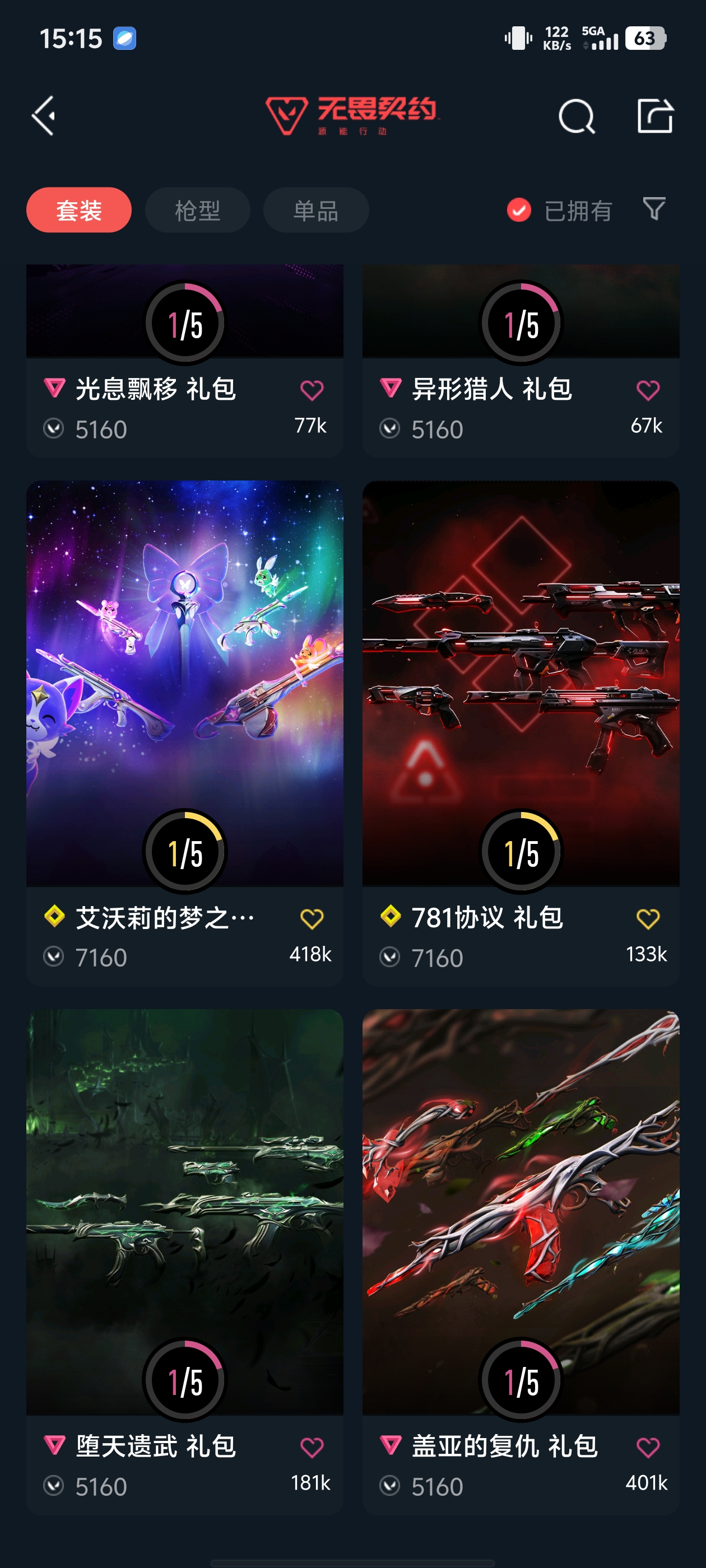Tap the share icon in the top bar
Image resolution: width=706 pixels, height=1568 pixels.
coord(655,116)
